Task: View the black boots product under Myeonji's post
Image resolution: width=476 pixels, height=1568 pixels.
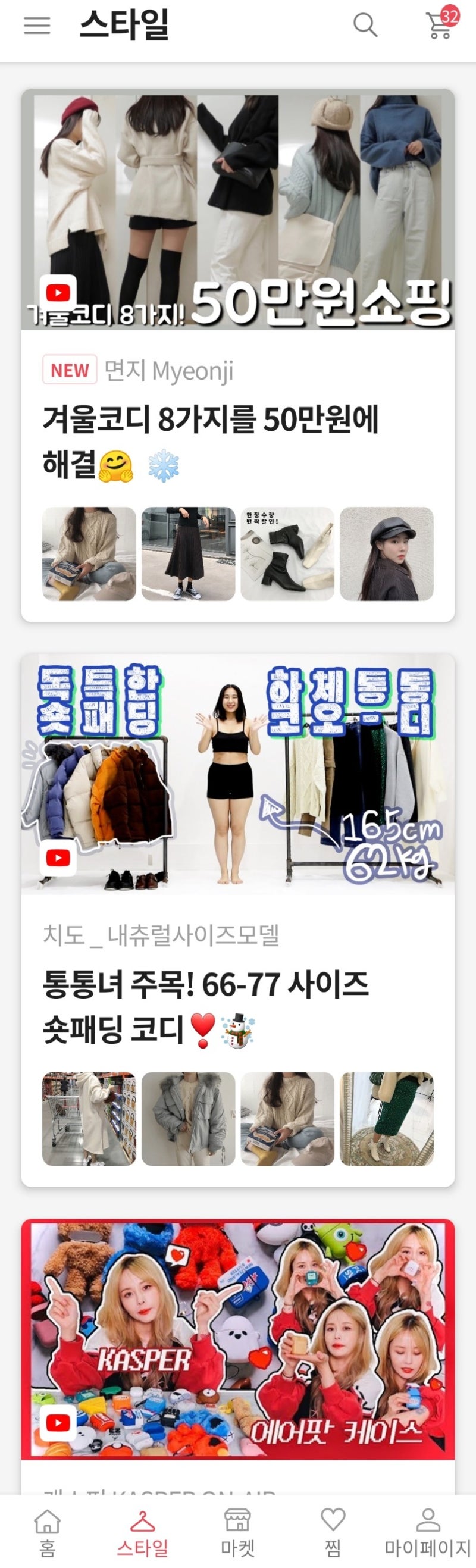Action: click(287, 554)
